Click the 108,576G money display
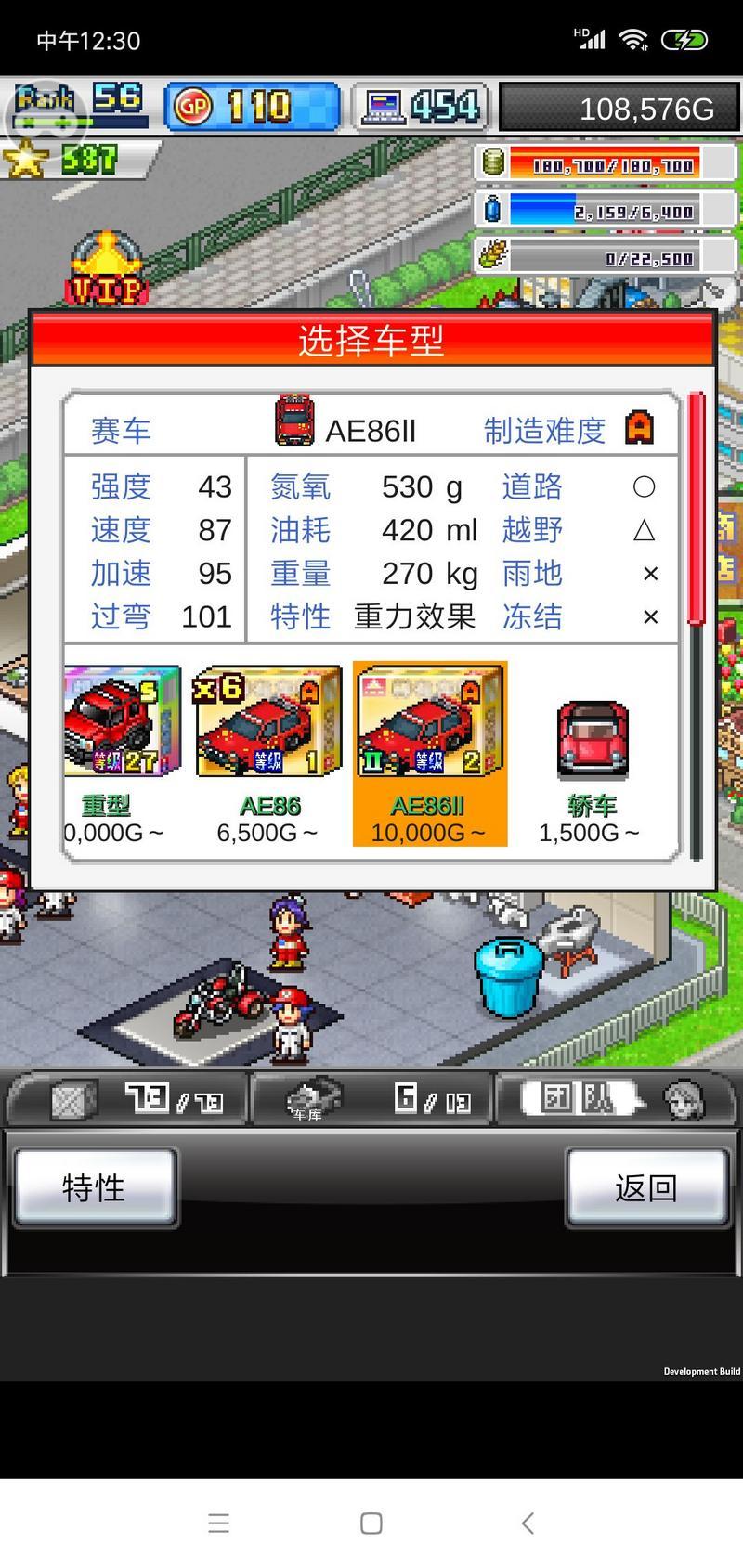The width and height of the screenshot is (743, 1568). point(616,107)
